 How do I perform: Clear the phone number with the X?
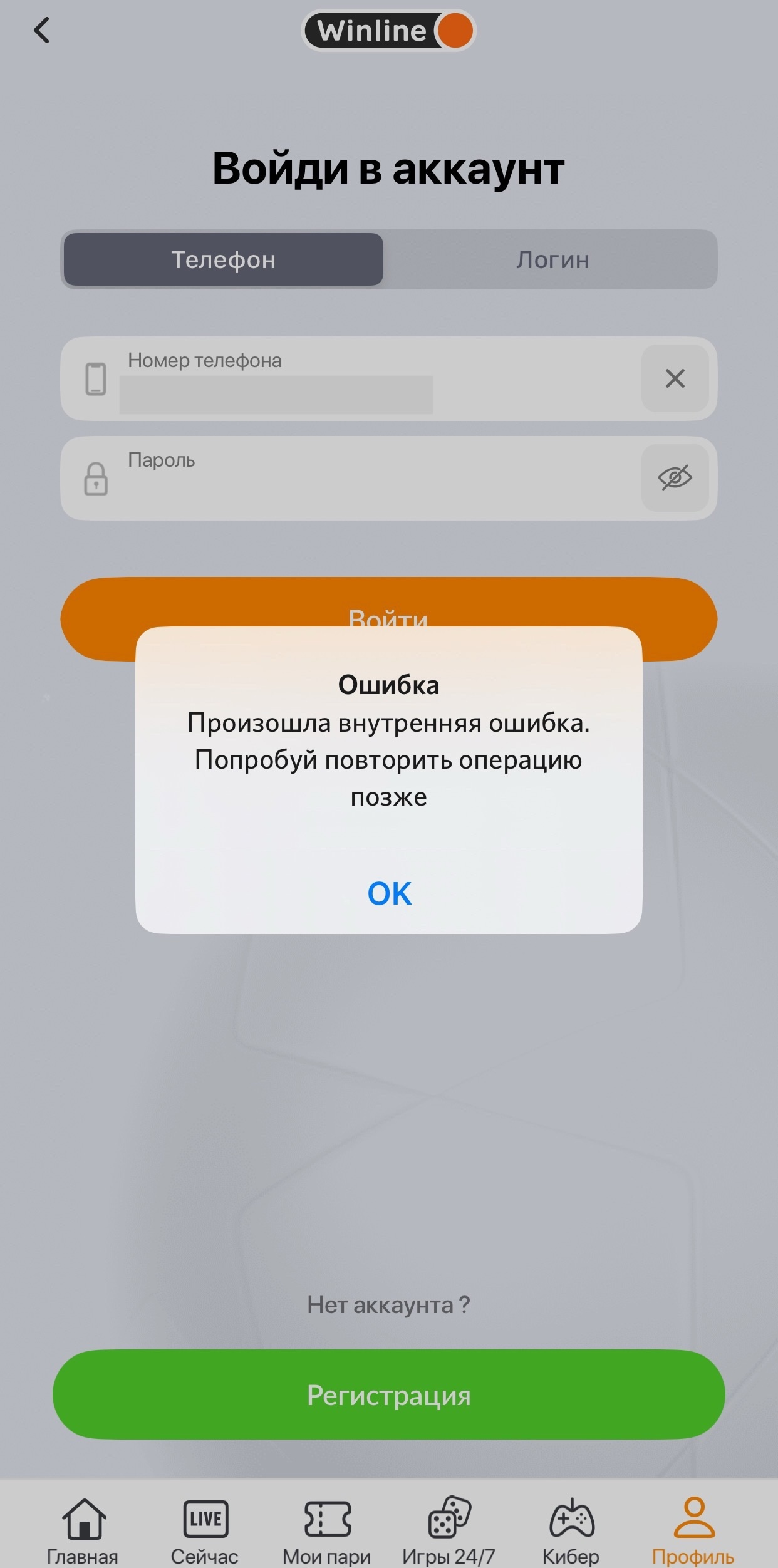[x=675, y=378]
